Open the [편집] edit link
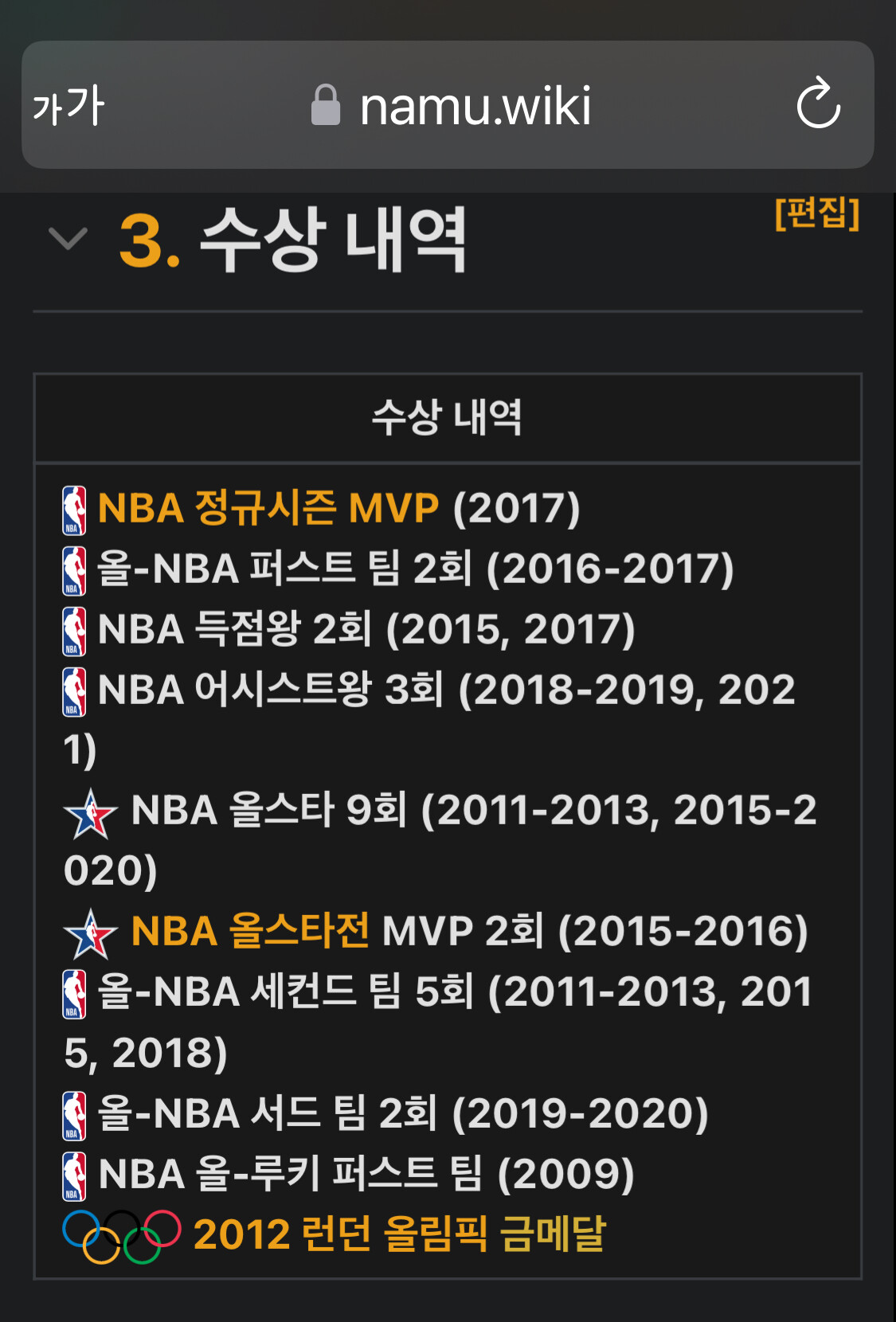This screenshot has width=896, height=1322. [816, 213]
